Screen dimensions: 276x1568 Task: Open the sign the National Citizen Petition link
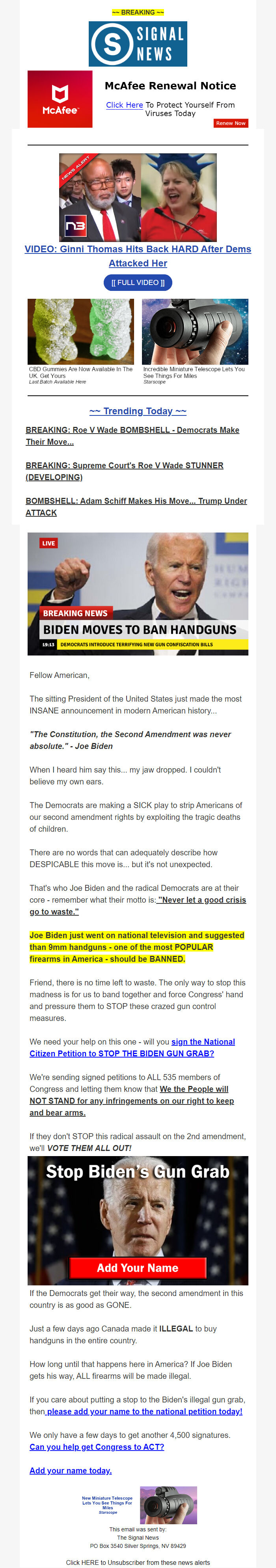point(132,1048)
